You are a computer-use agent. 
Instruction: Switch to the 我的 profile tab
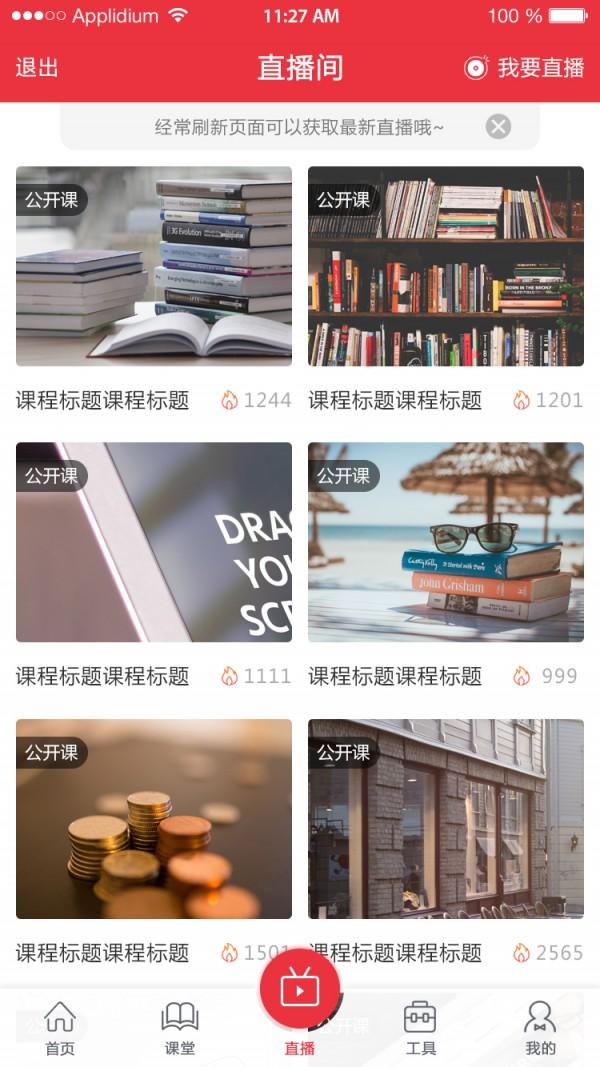click(540, 1028)
